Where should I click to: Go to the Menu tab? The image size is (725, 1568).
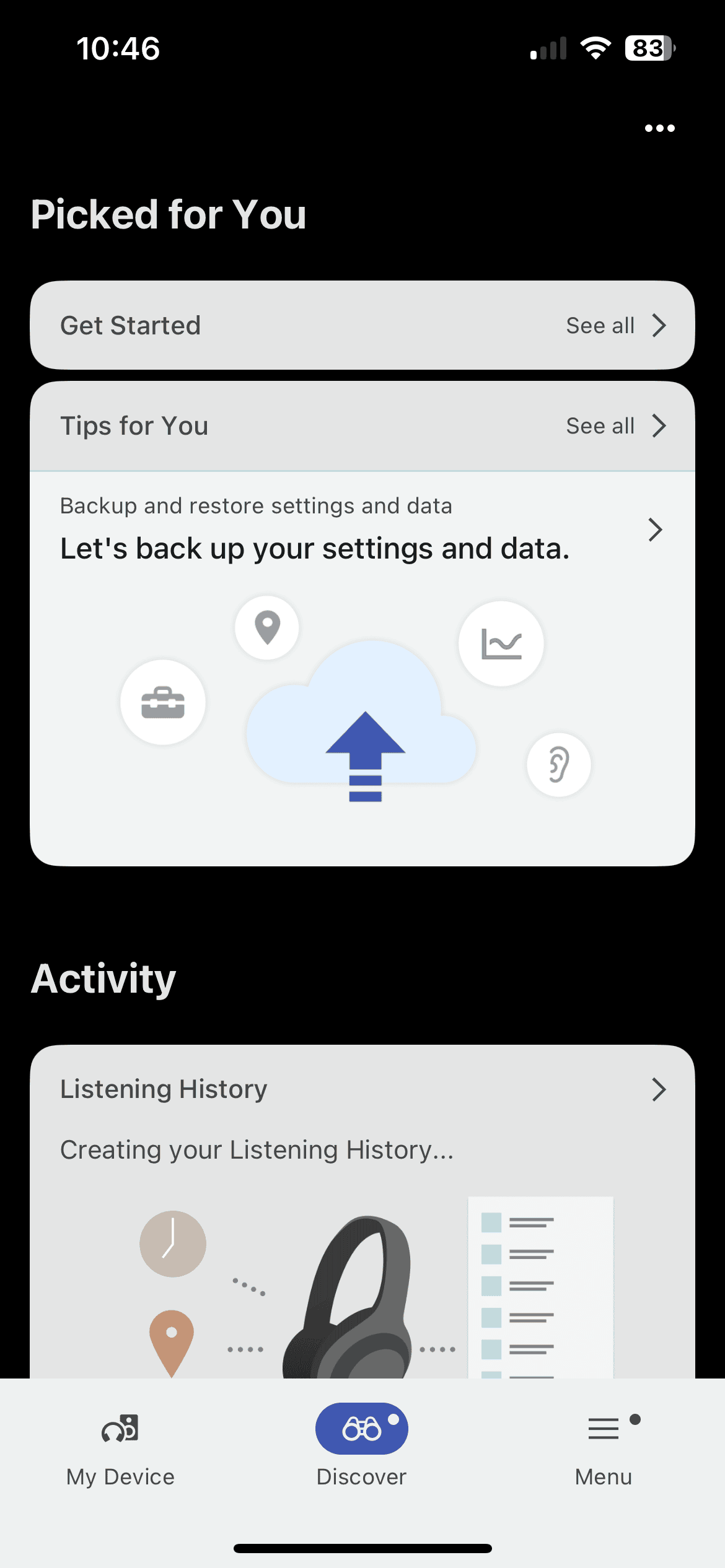(604, 1450)
